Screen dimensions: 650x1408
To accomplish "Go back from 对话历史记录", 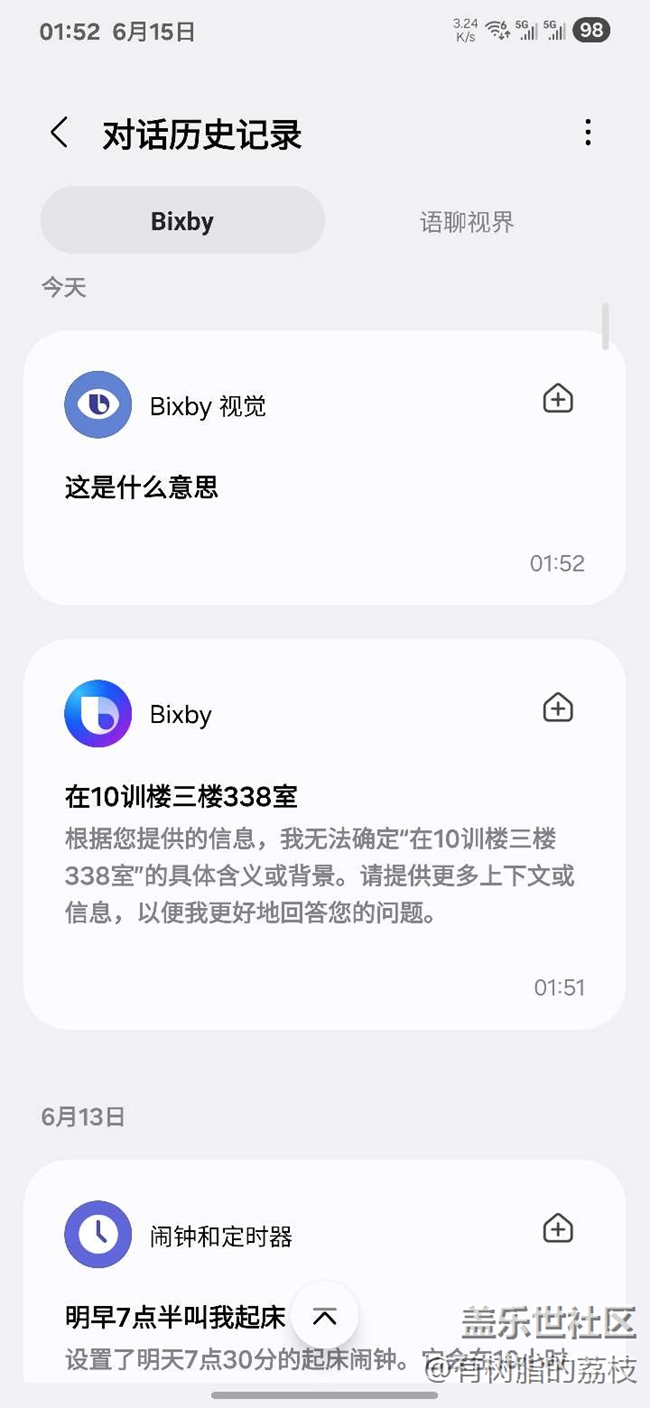I will [60, 133].
